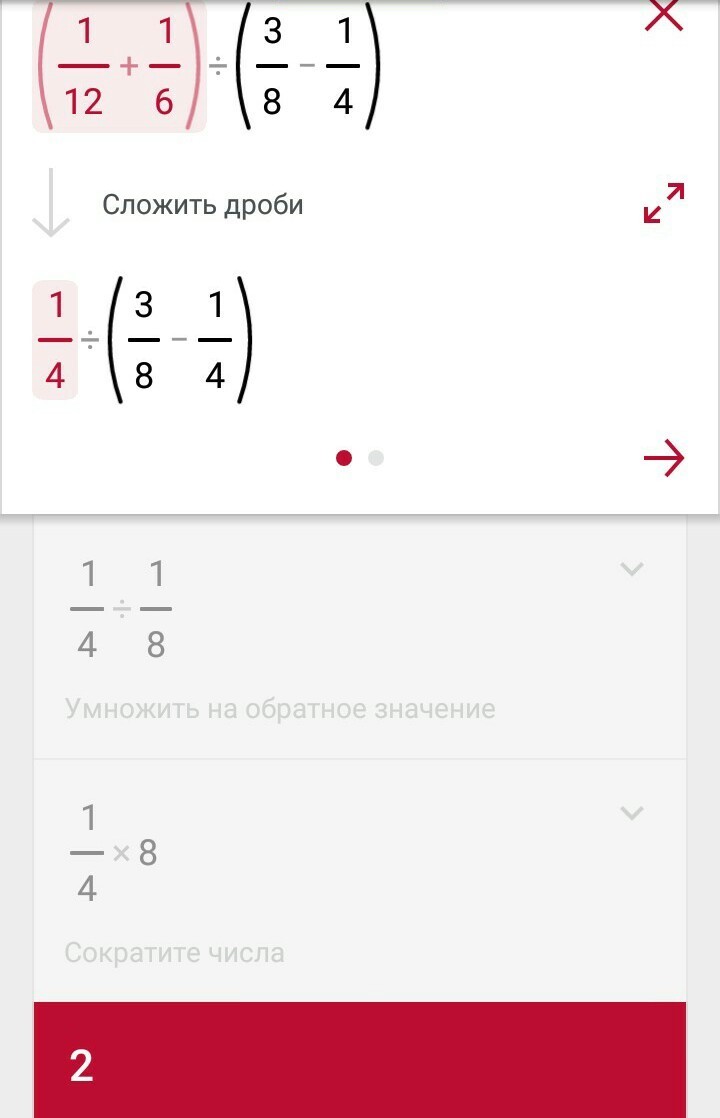720x1118 pixels.
Task: Expand the 'Сократите числа' step
Action: click(x=631, y=813)
